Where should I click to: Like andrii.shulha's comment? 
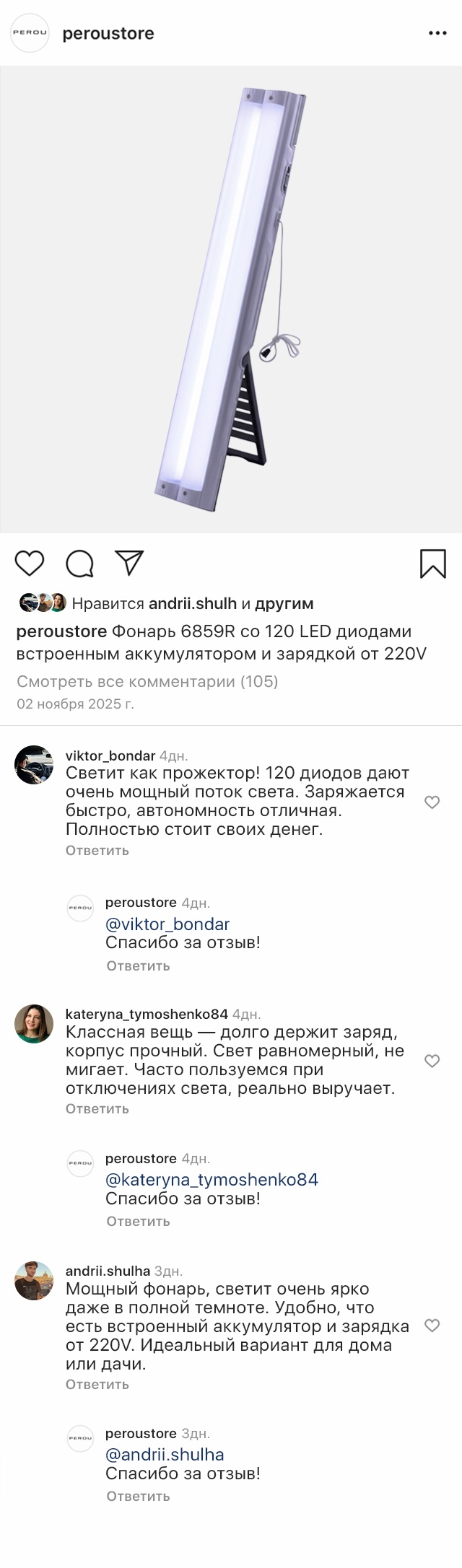[432, 1326]
